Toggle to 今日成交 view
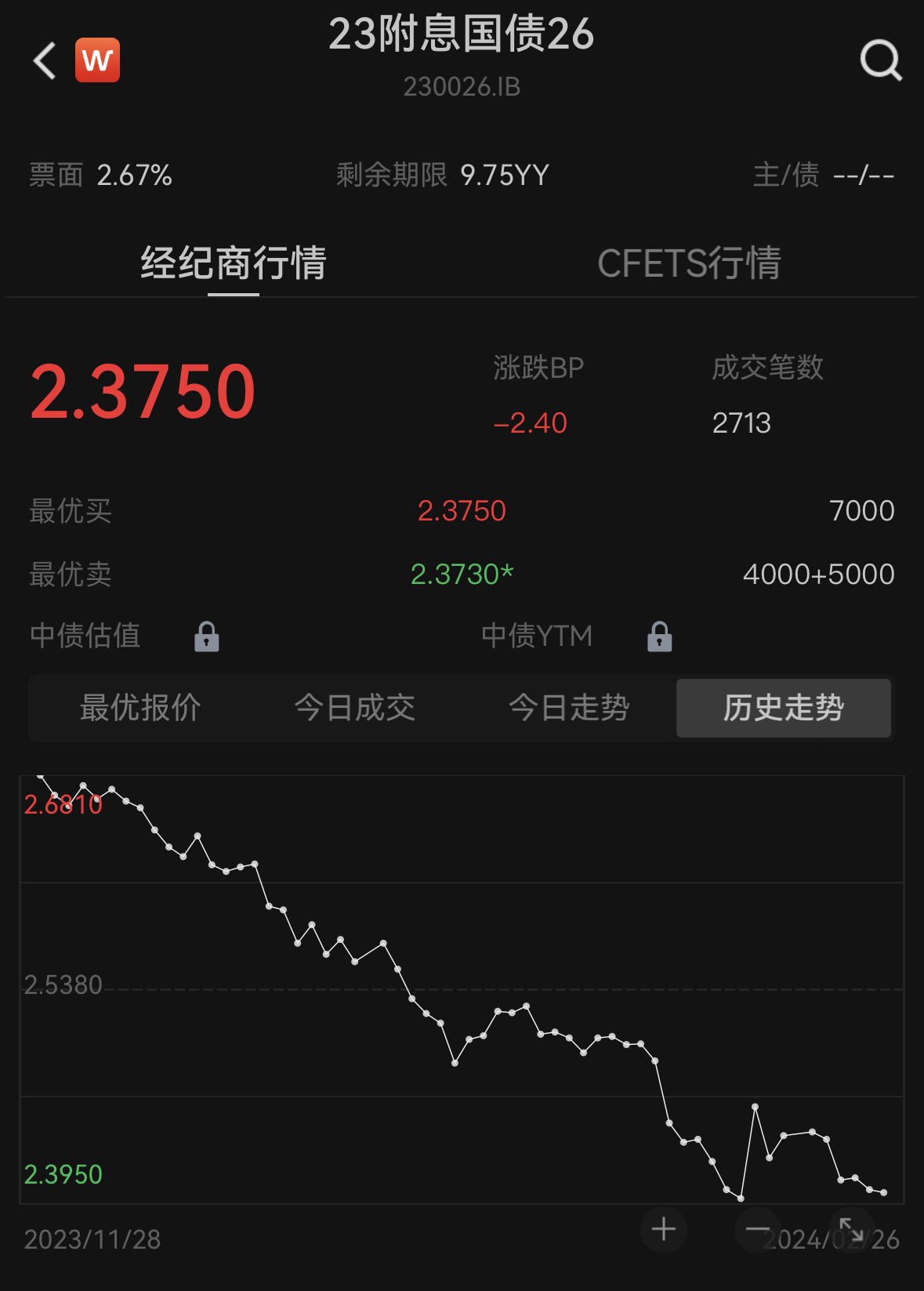 355,707
